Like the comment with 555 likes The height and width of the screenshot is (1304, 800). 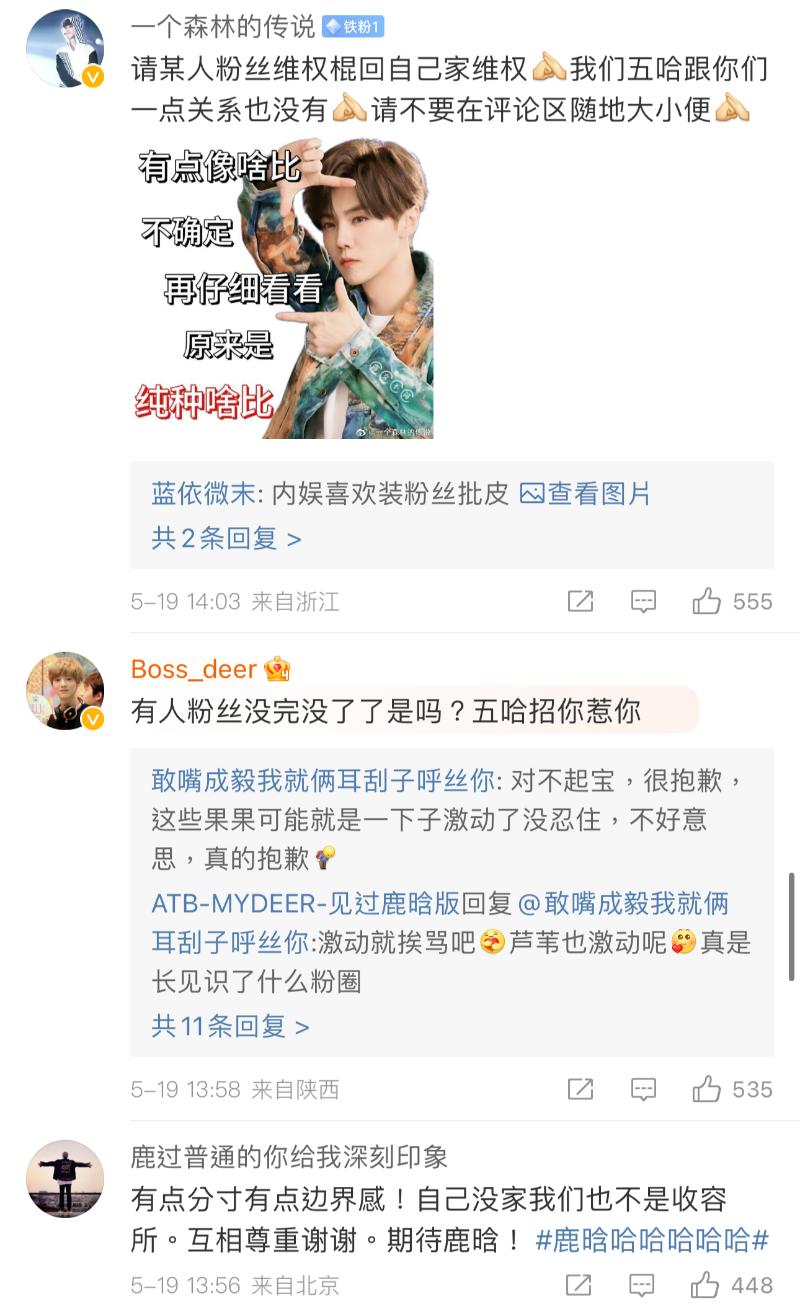pos(707,601)
